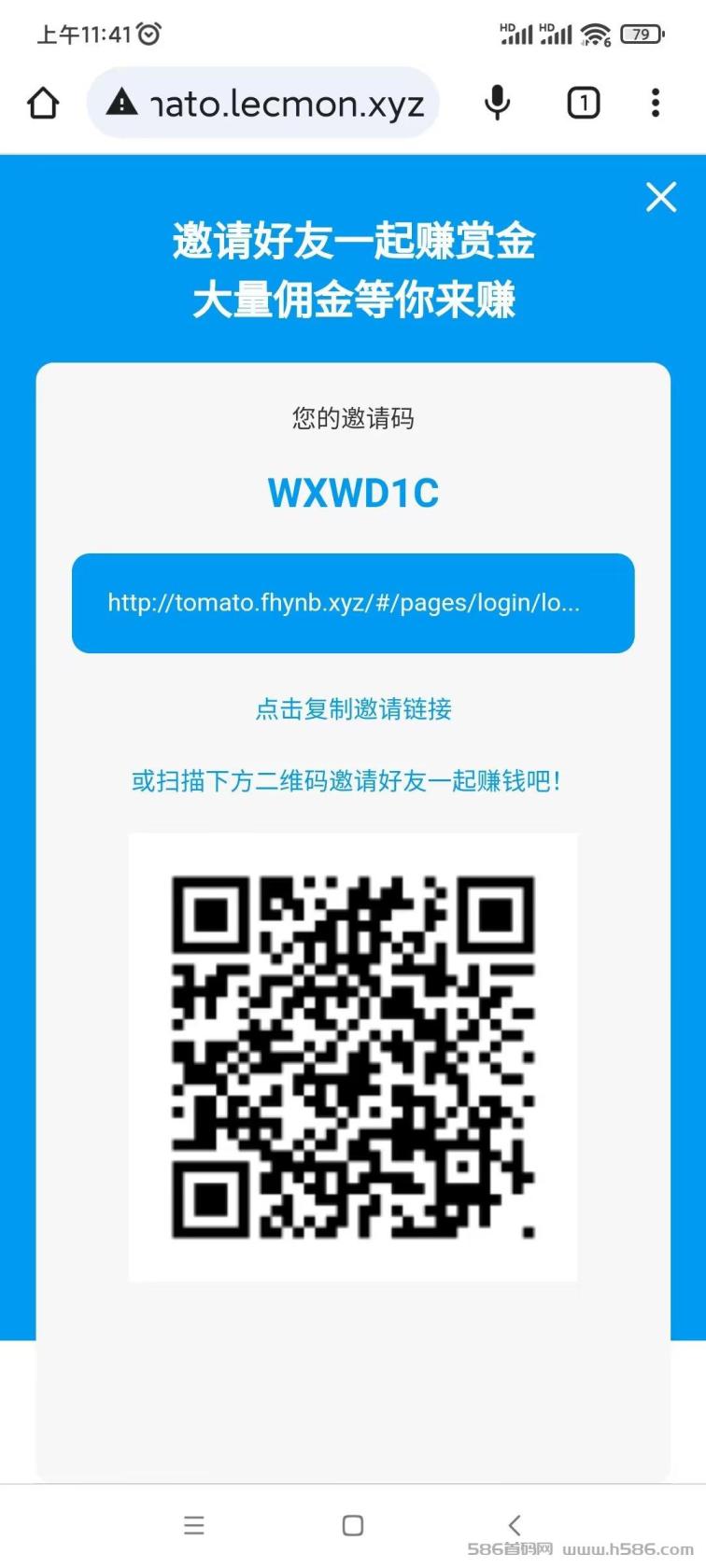Viewport: 706px width, 1568px height.
Task: Open the browser three-dot overflow menu
Action: [656, 103]
